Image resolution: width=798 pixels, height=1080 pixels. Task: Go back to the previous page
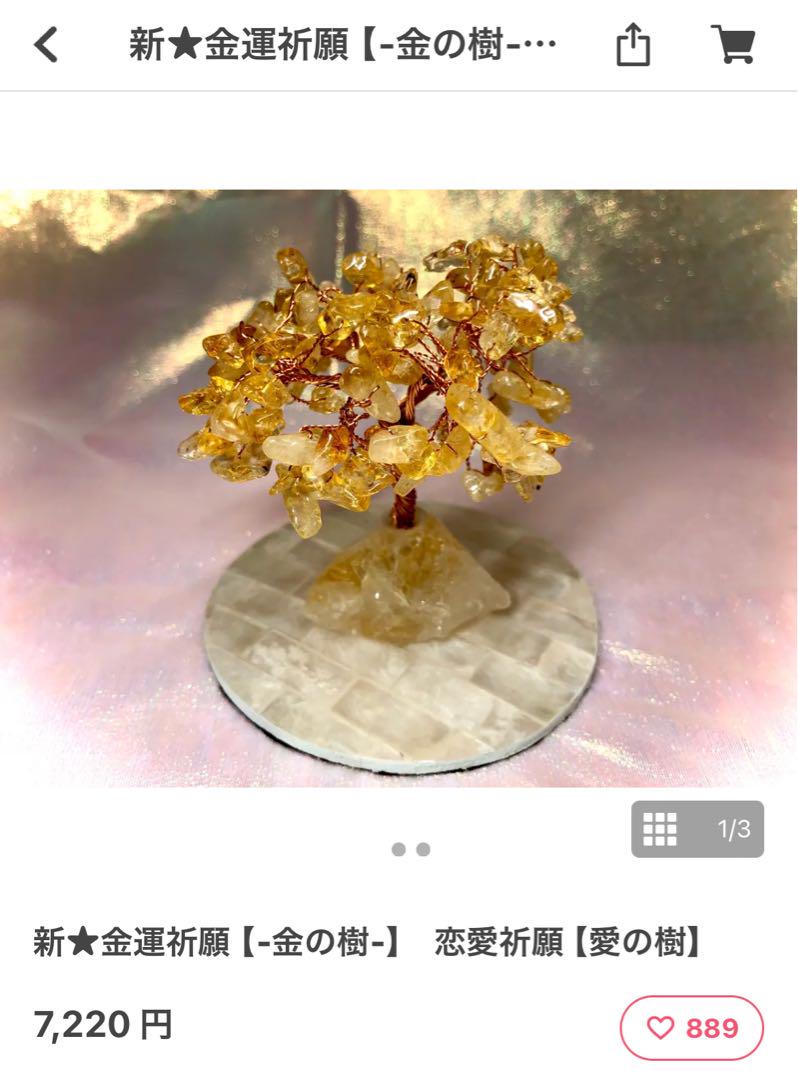pyautogui.click(x=46, y=45)
